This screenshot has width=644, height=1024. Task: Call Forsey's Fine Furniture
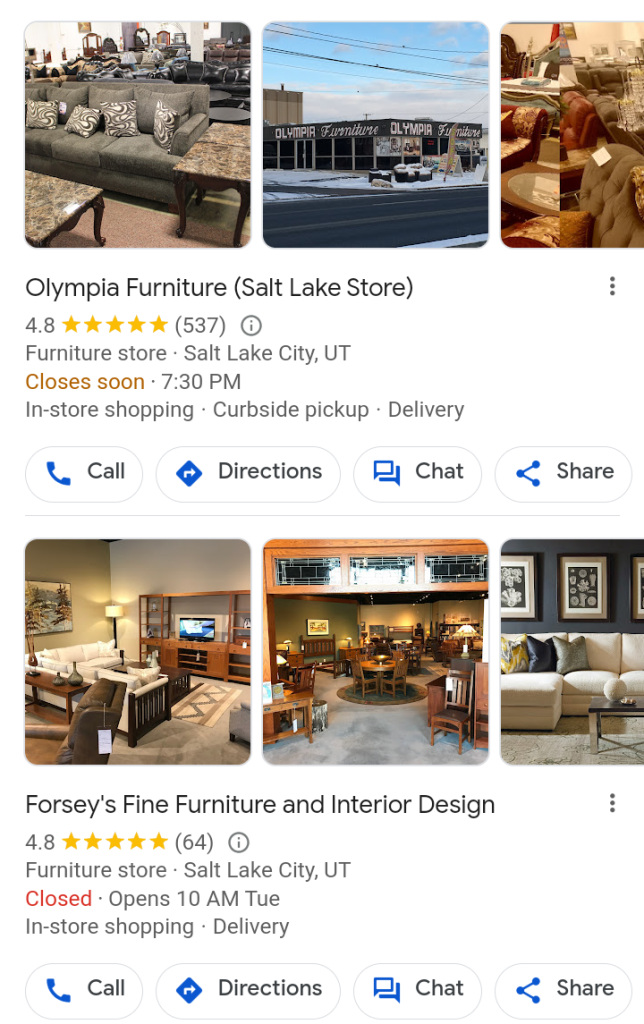pyautogui.click(x=84, y=989)
